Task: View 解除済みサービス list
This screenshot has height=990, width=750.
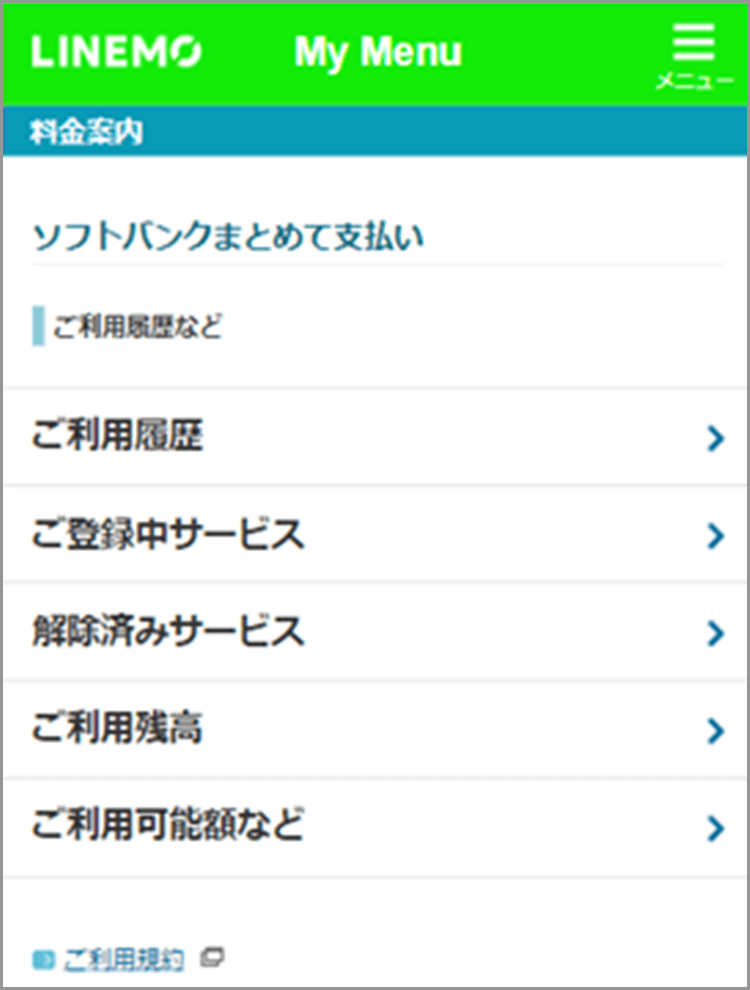Action: pyautogui.click(x=375, y=632)
